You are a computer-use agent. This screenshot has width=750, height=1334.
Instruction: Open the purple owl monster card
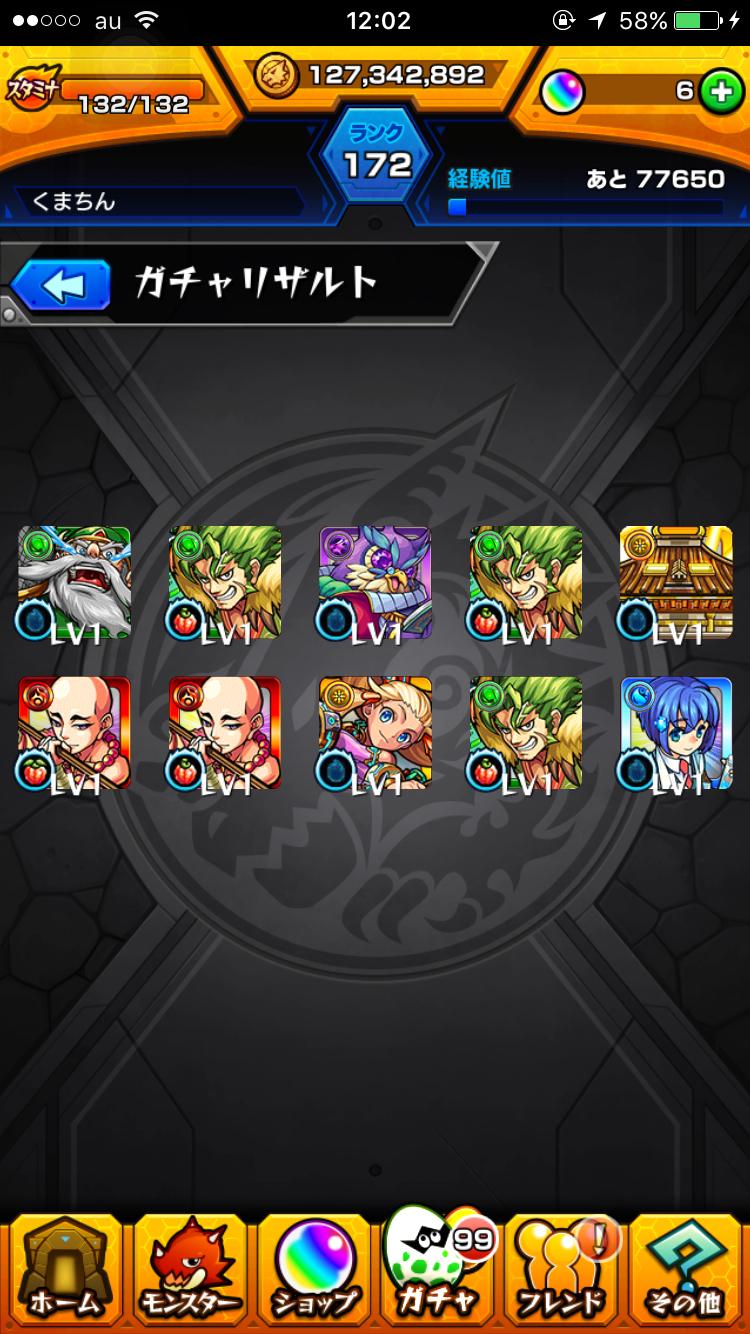click(375, 583)
